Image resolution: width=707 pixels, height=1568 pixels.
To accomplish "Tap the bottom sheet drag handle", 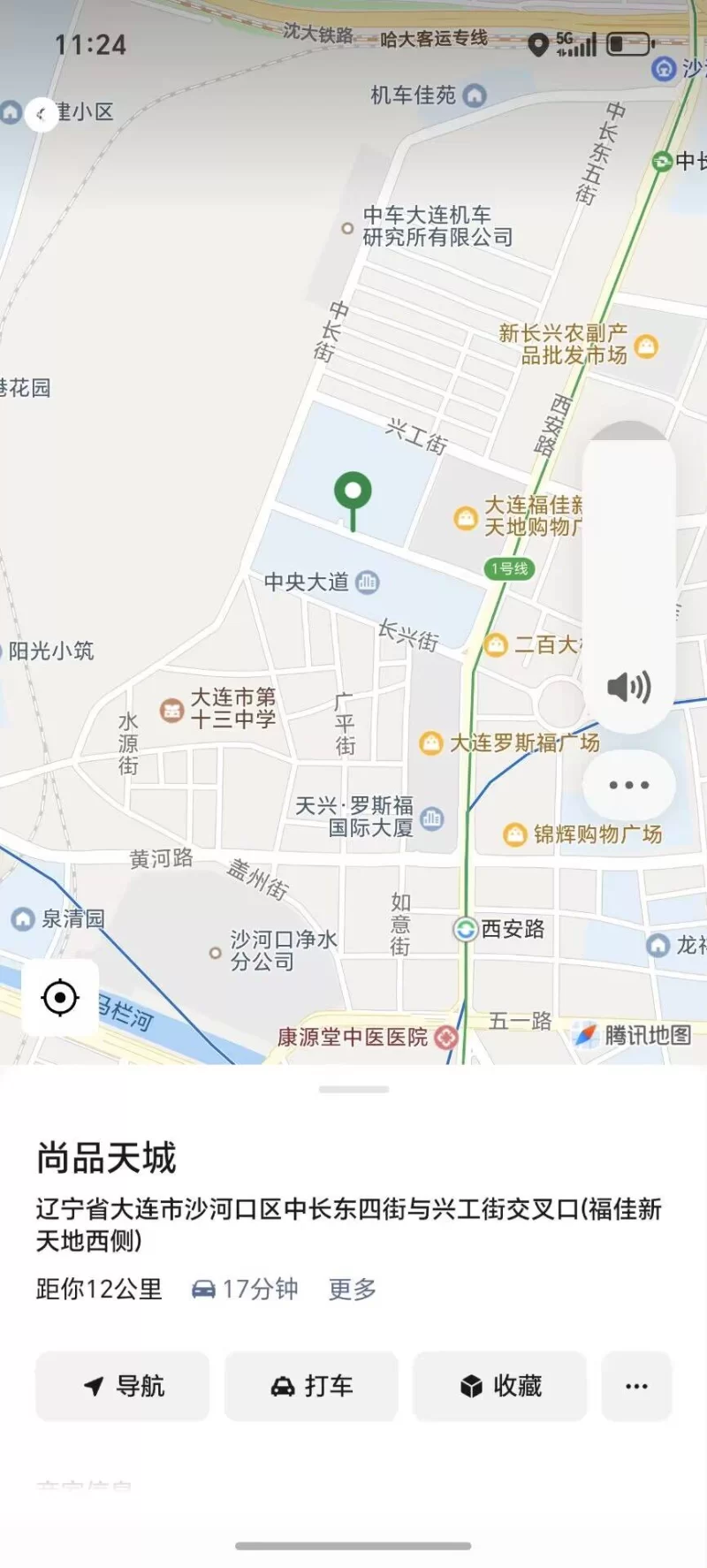I will 353,1089.
